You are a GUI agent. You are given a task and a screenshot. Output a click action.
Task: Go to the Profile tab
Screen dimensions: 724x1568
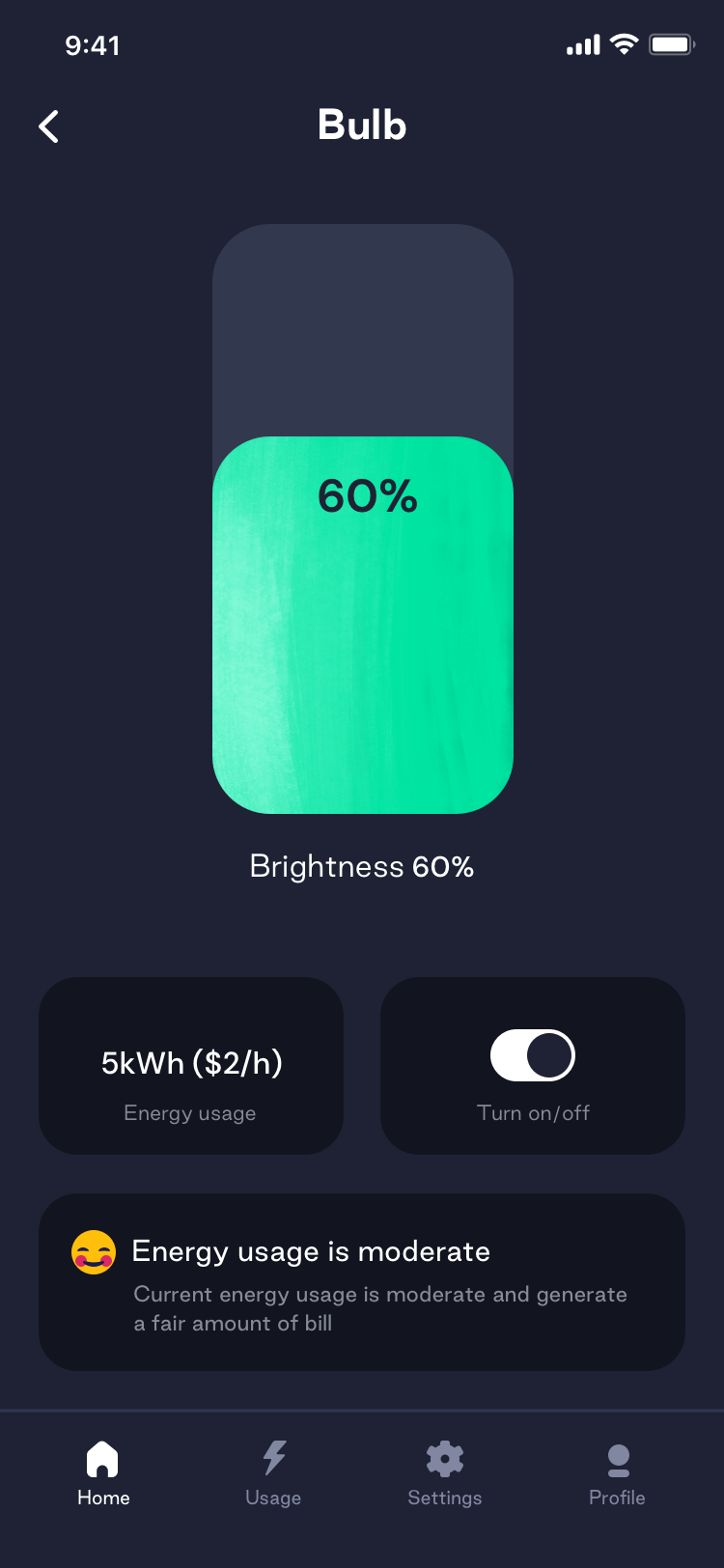(618, 1474)
